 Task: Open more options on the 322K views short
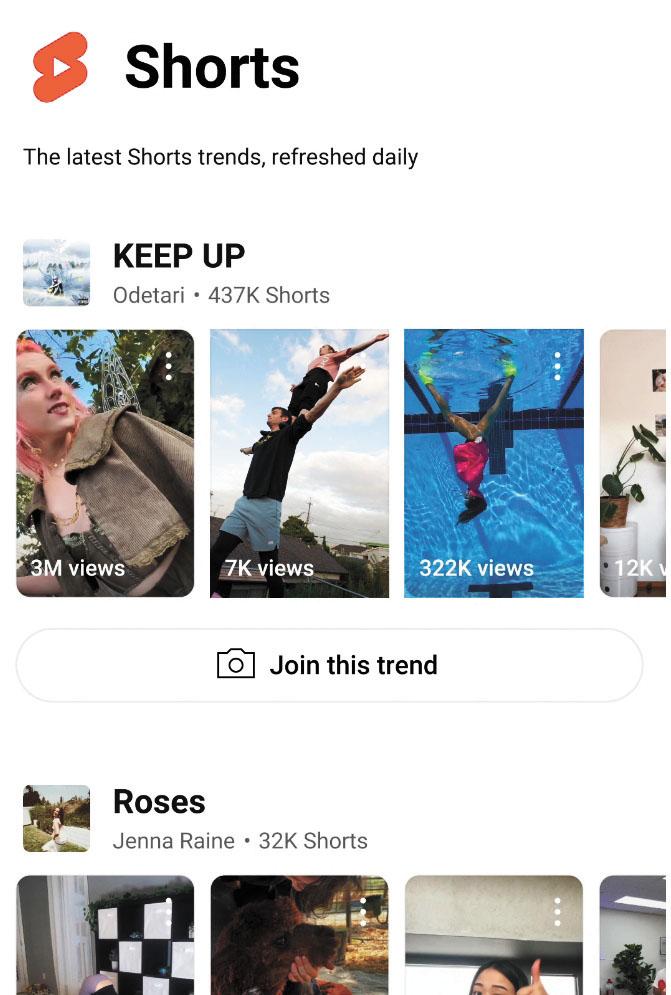[557, 367]
